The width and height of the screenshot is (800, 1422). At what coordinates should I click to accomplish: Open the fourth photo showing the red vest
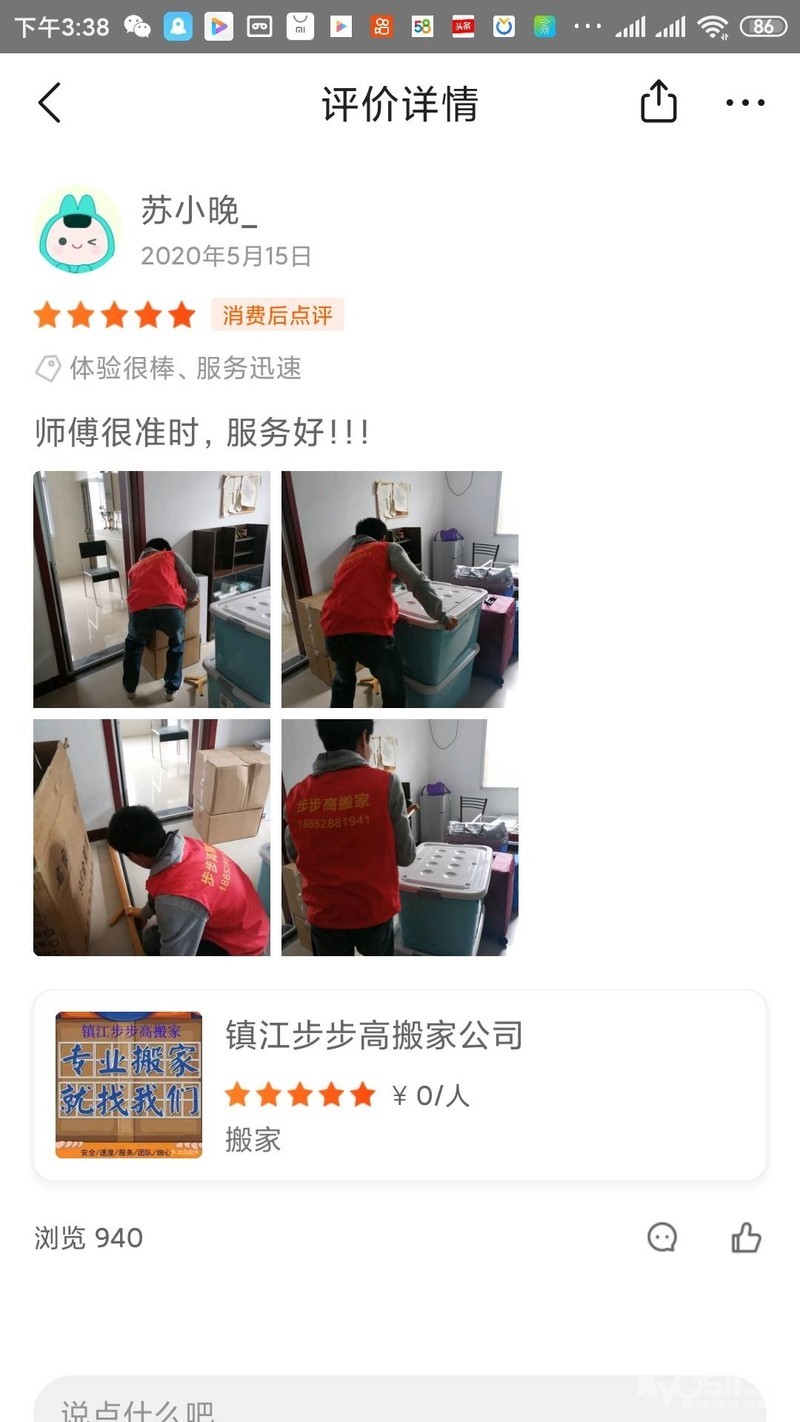(400, 837)
